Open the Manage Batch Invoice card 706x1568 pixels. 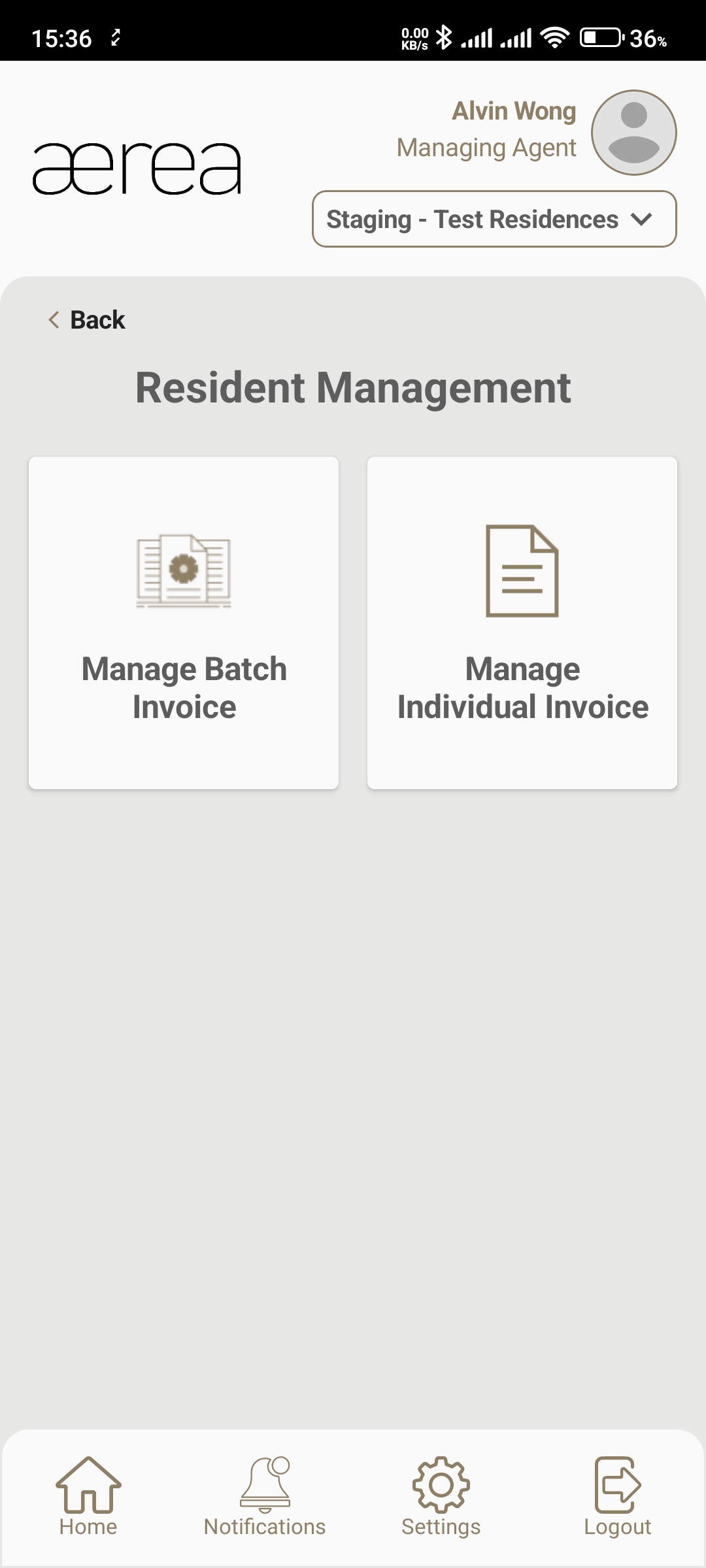coord(184,622)
